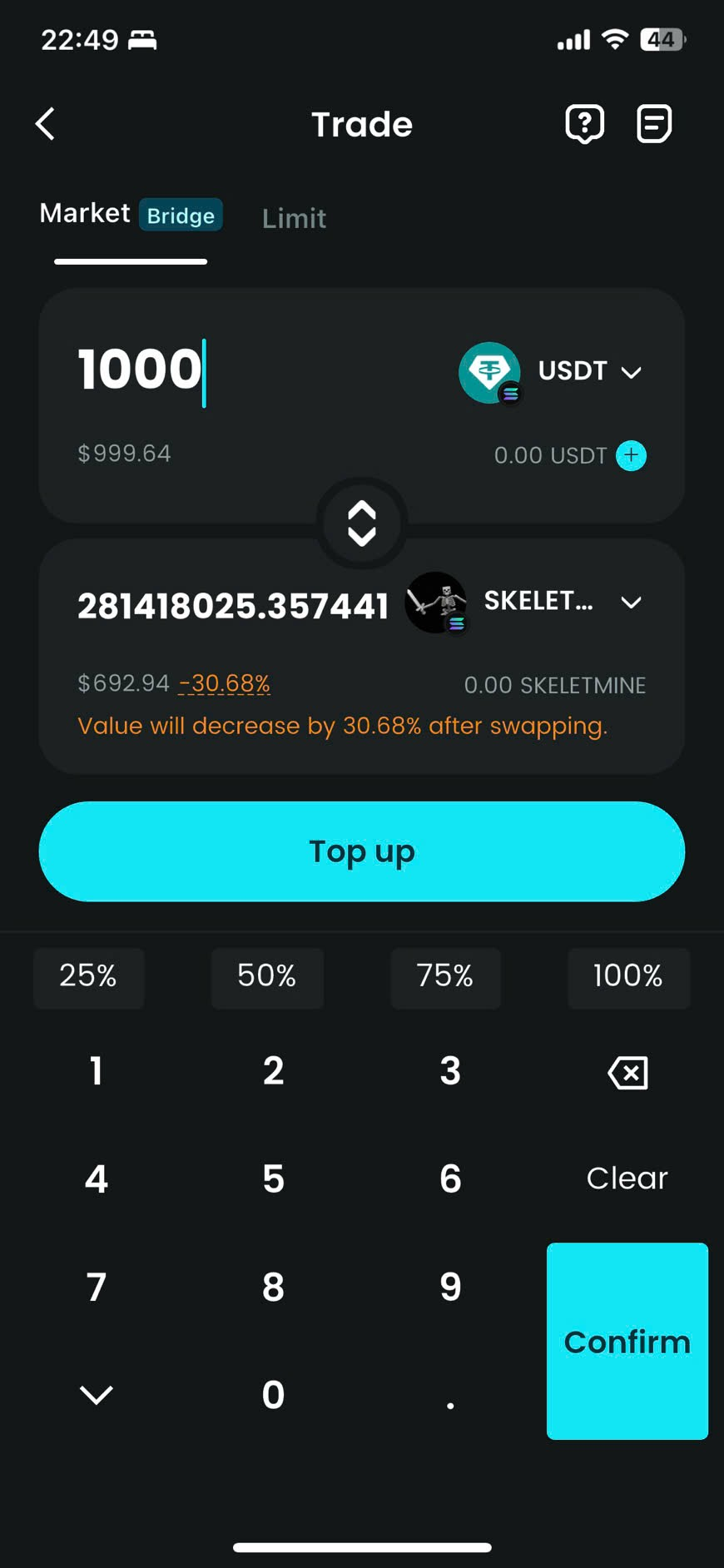Open the SKELETMINE token selector dropdown
Viewport: 724px width, 1568px height.
(630, 603)
